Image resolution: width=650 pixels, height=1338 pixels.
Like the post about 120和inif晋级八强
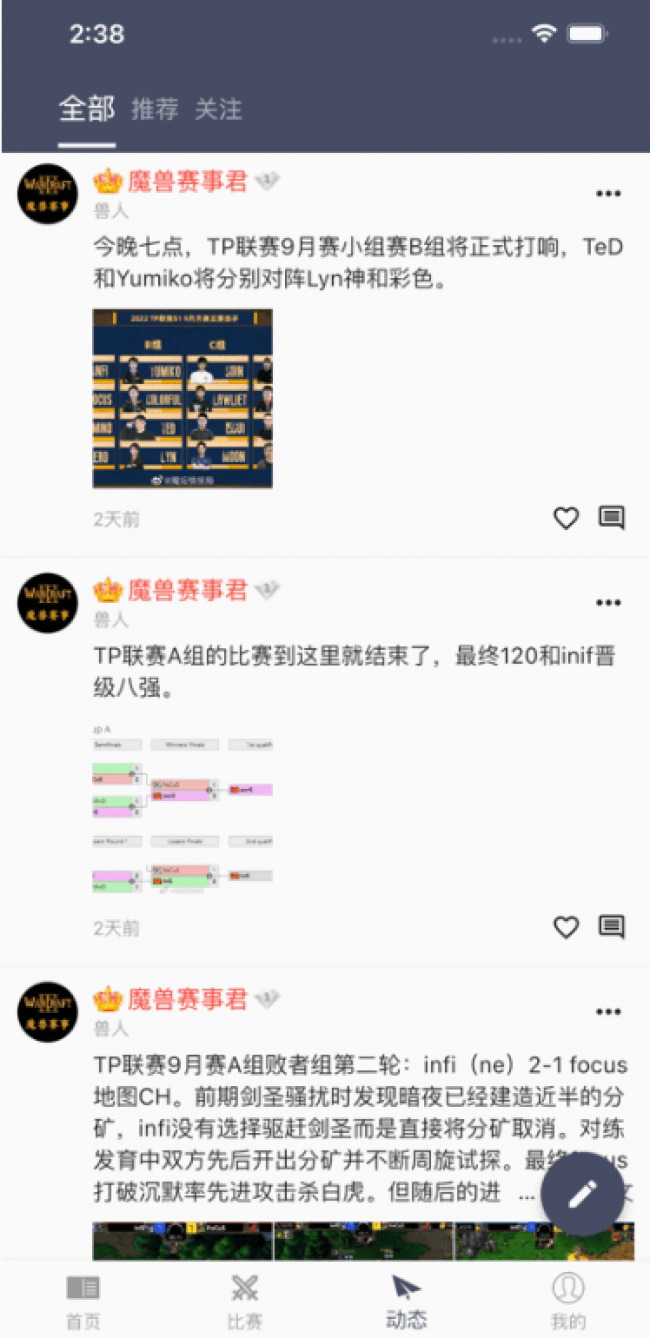coord(566,927)
